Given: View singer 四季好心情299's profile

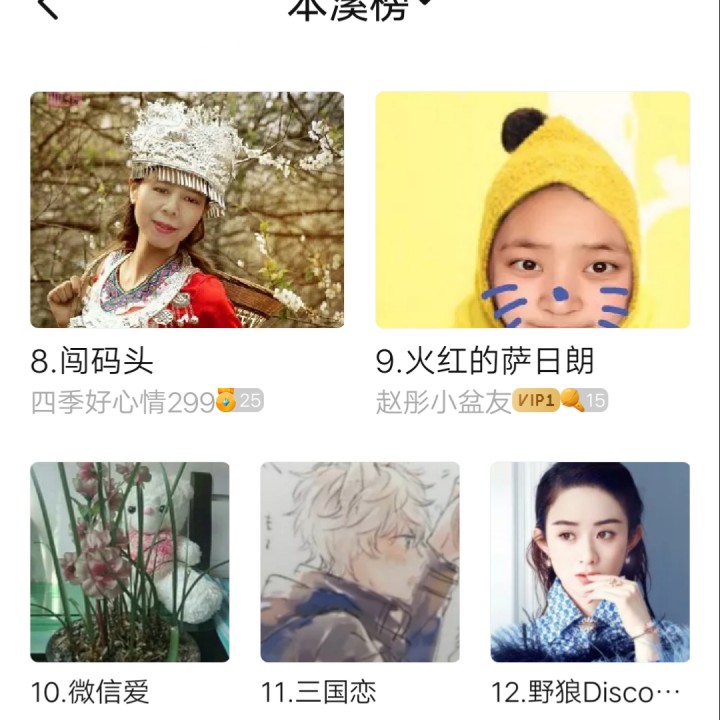Looking at the screenshot, I should click(123, 402).
